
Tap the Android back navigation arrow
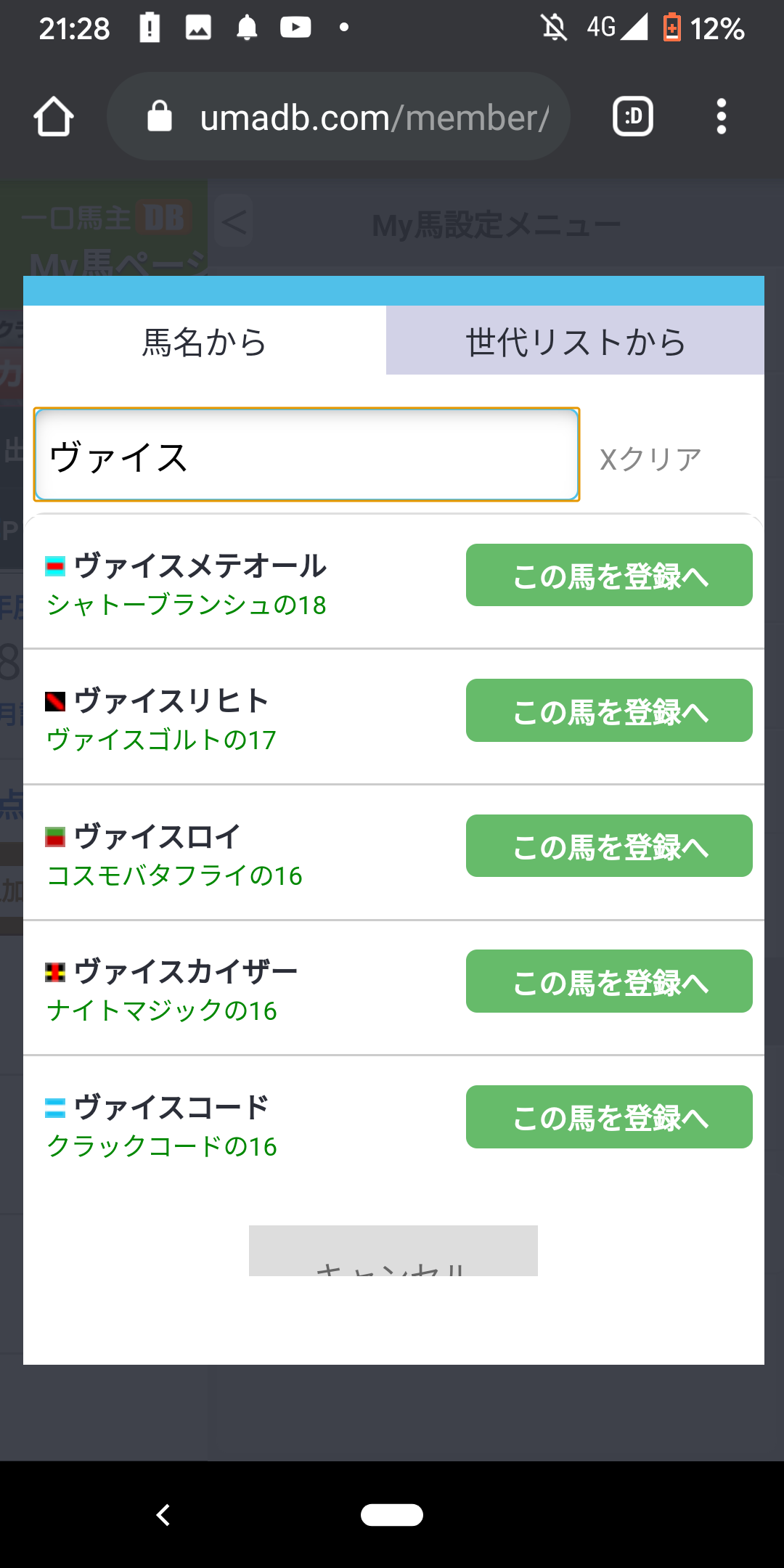tap(163, 1515)
